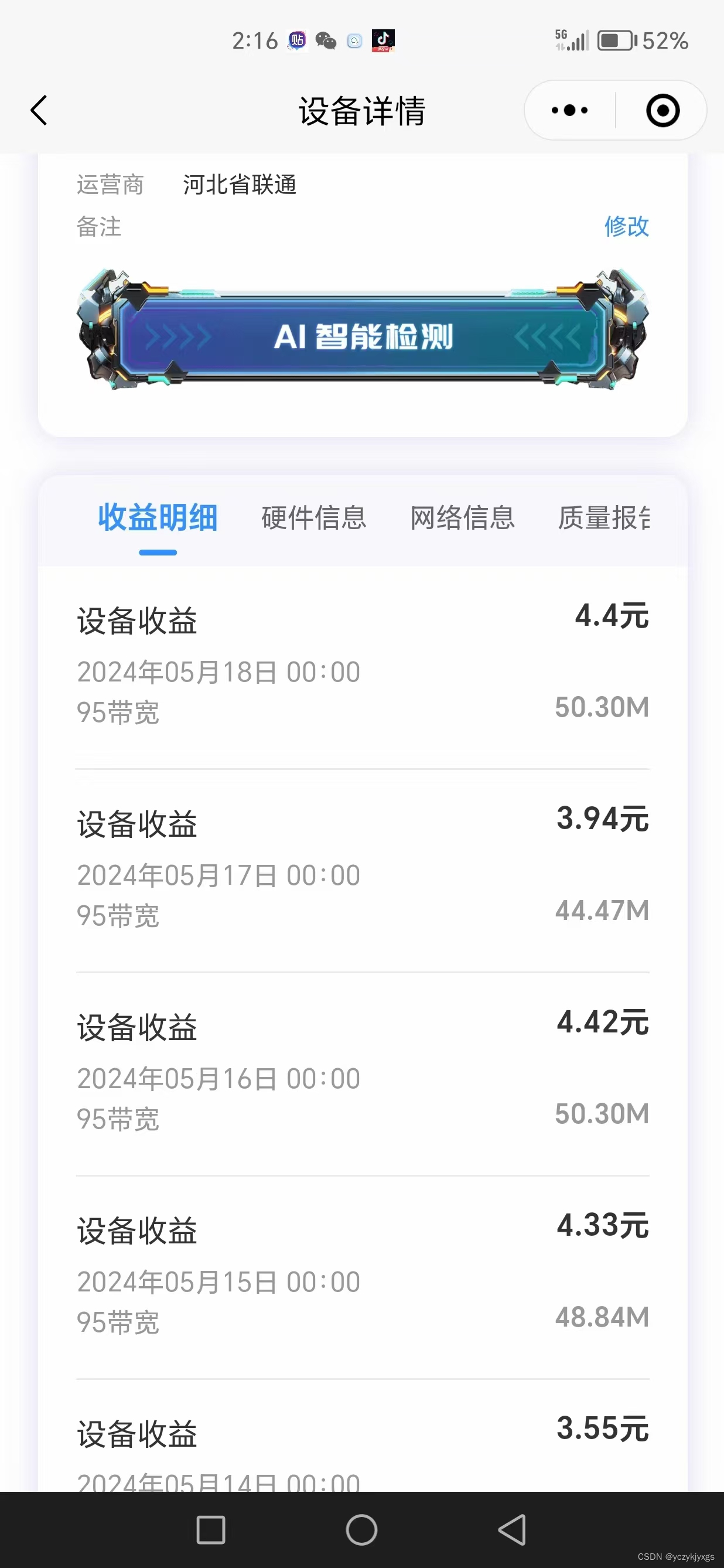Start AI 智能检测 by clicking the banner
The height and width of the screenshot is (1568, 724).
tap(361, 335)
